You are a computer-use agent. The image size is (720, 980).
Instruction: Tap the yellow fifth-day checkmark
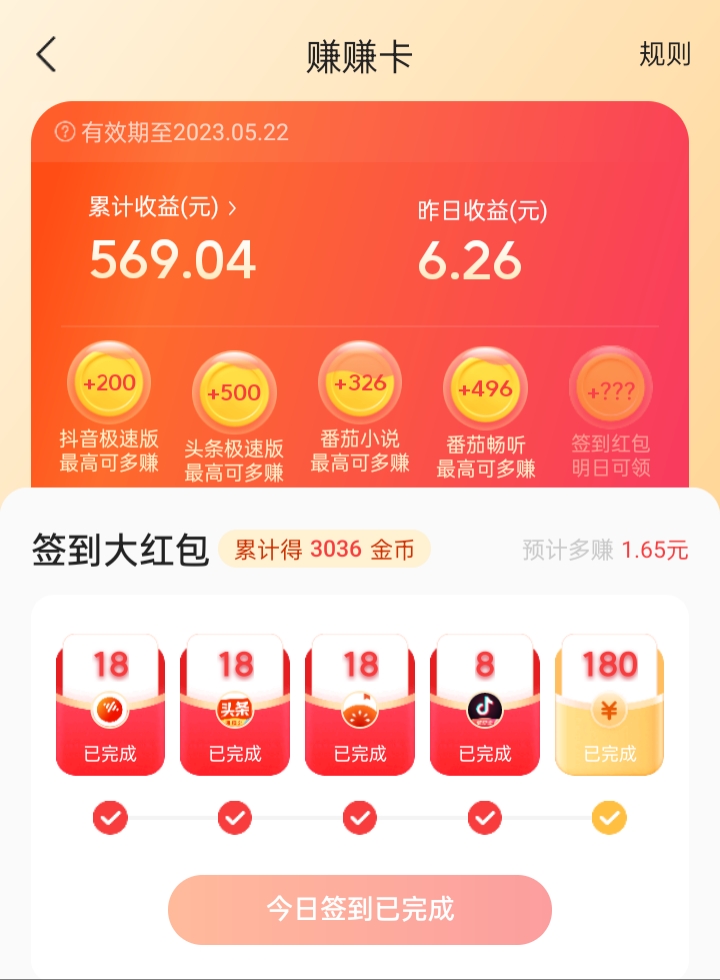610,817
